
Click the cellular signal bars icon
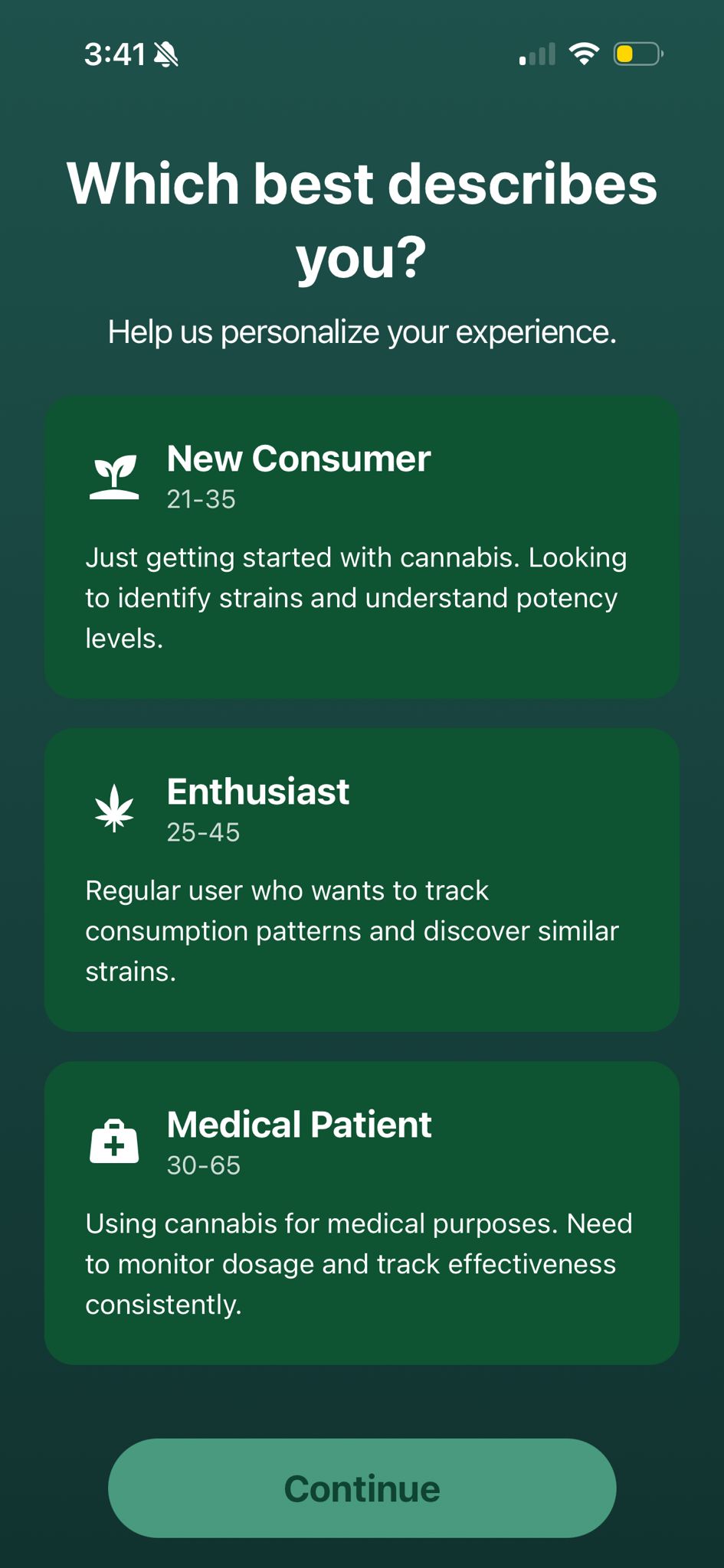(x=534, y=54)
